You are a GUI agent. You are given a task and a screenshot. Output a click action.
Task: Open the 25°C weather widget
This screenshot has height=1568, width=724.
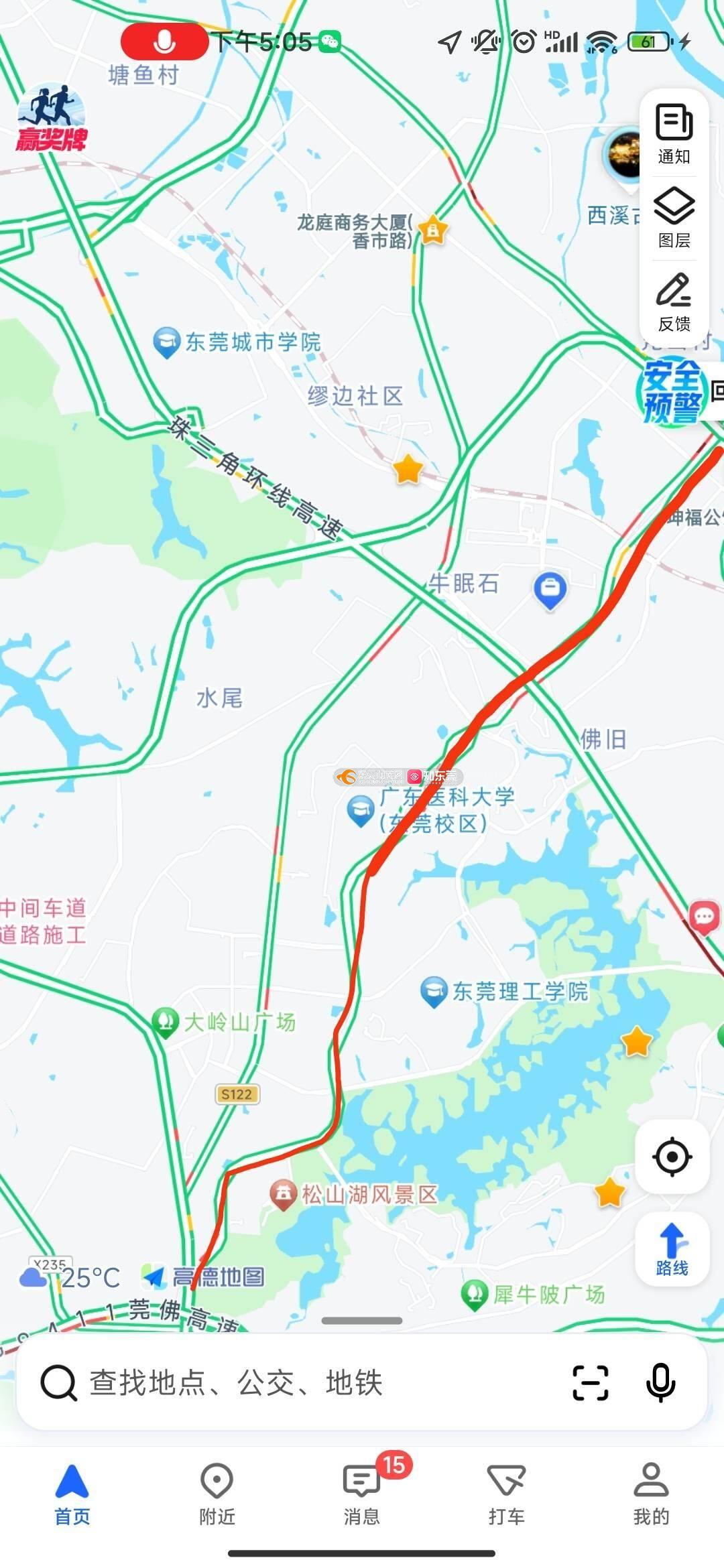tap(70, 1278)
